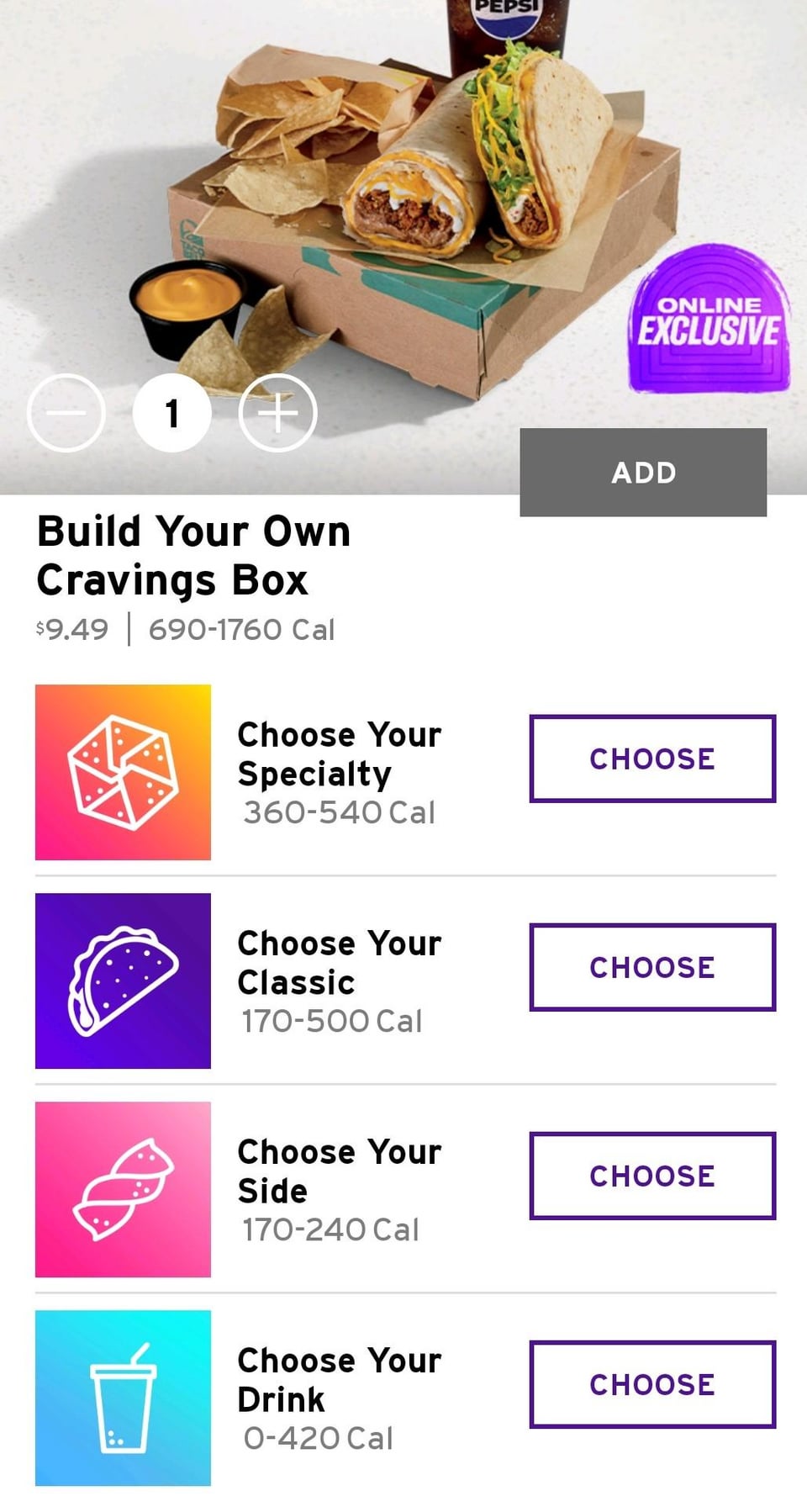
Task: Decrease quantity with the minus button
Action: click(x=66, y=413)
